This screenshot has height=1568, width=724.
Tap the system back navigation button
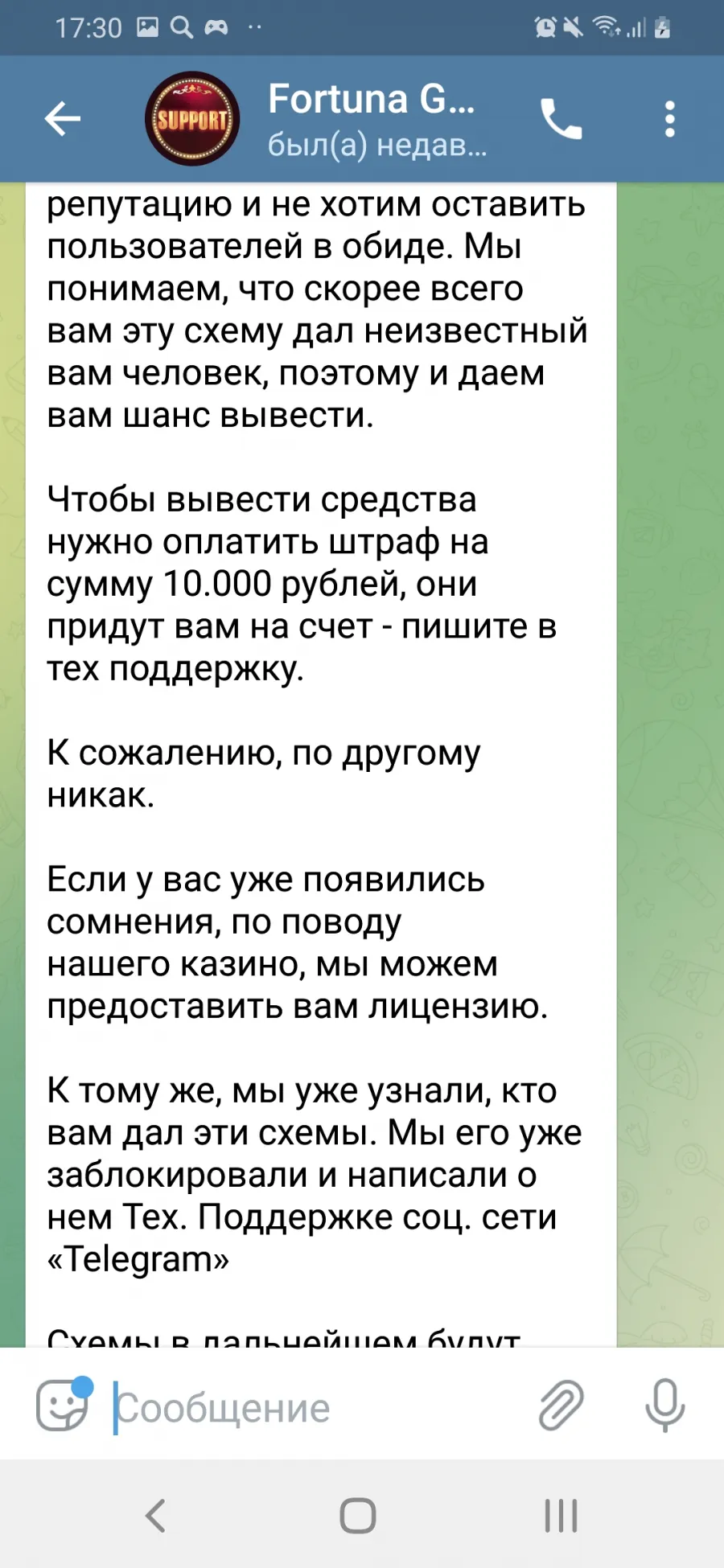point(156,1516)
